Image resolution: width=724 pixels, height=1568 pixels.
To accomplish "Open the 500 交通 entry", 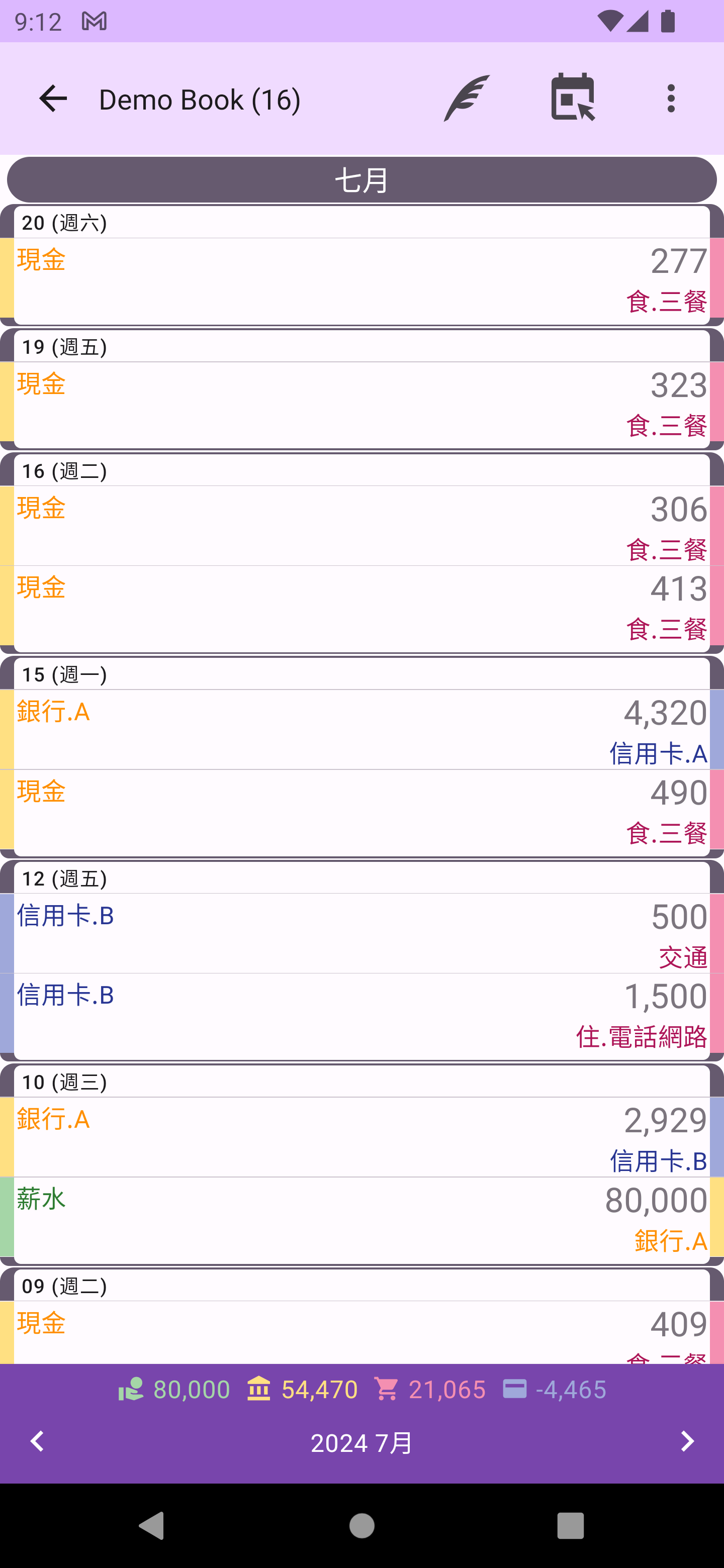I will 361,934.
